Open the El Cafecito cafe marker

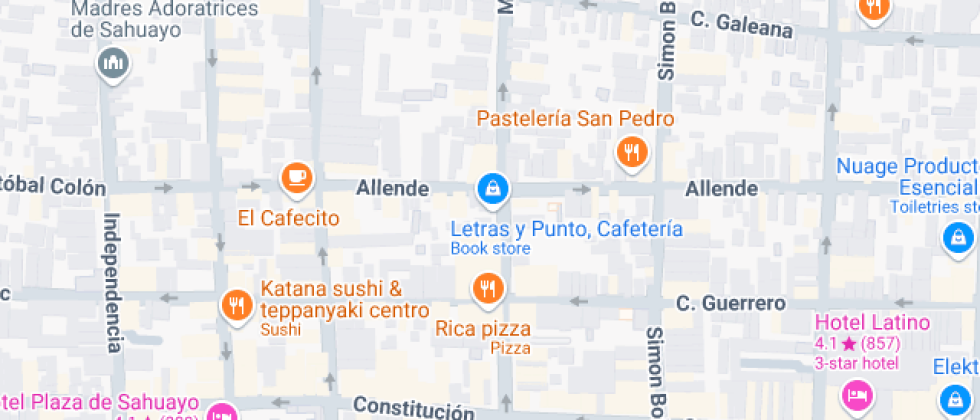pos(296,178)
